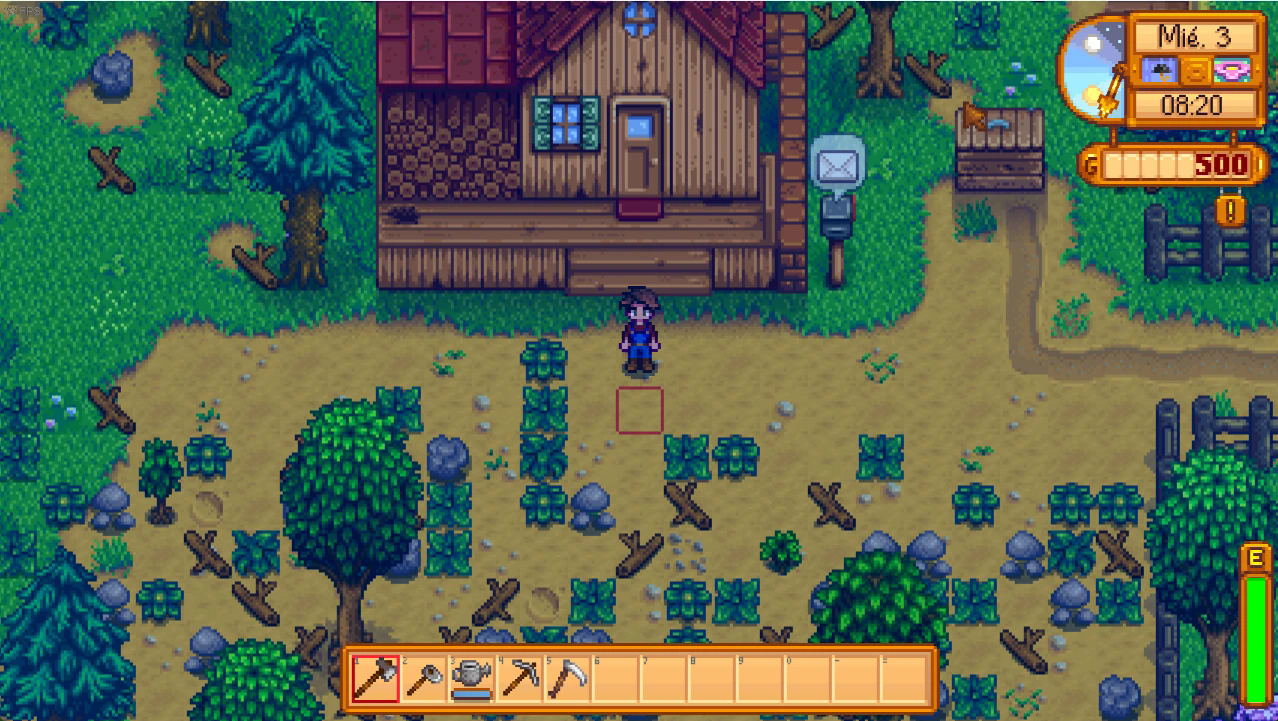
Task: Open the journal exclamation icon
Action: 1230,210
